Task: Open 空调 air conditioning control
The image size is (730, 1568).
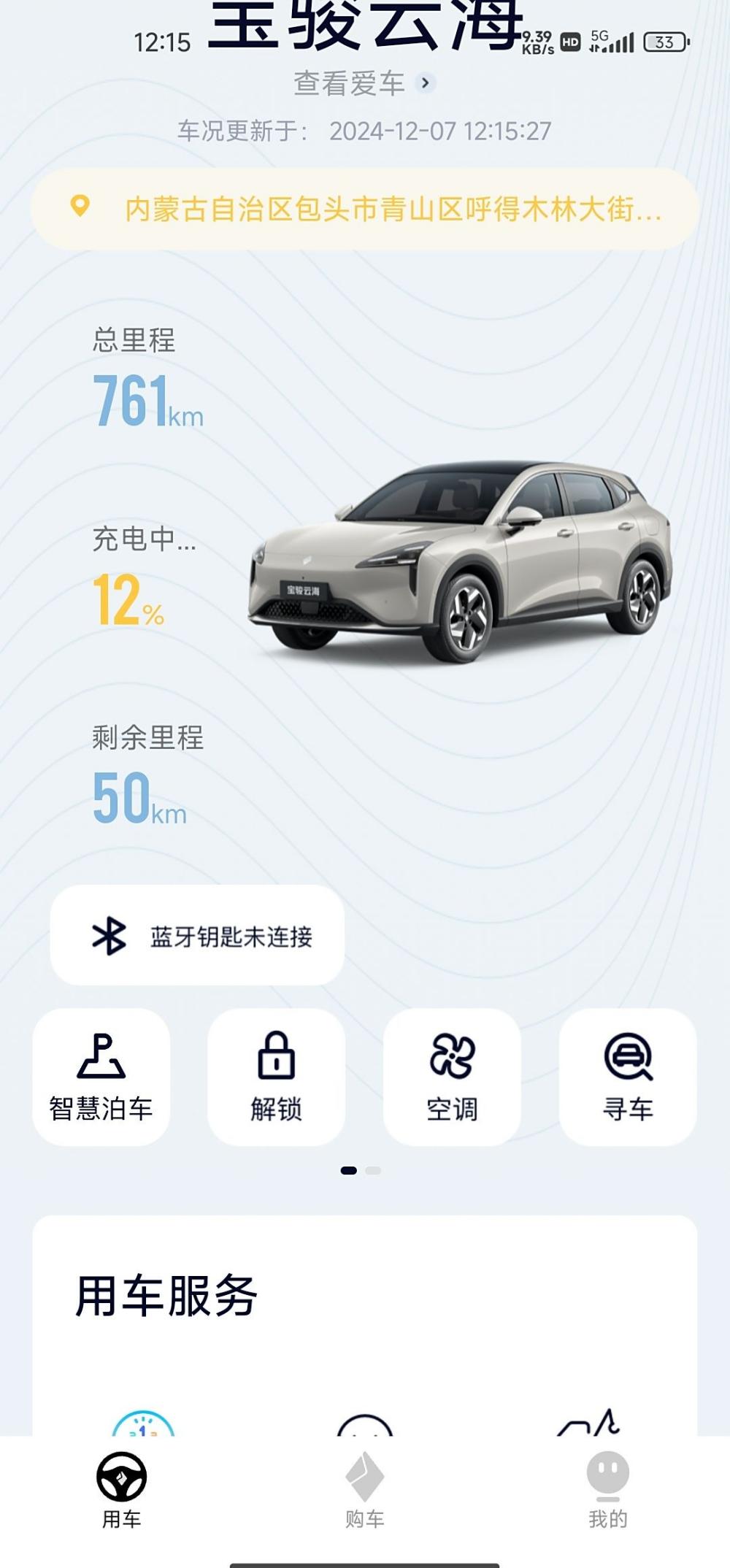Action: point(452,1077)
